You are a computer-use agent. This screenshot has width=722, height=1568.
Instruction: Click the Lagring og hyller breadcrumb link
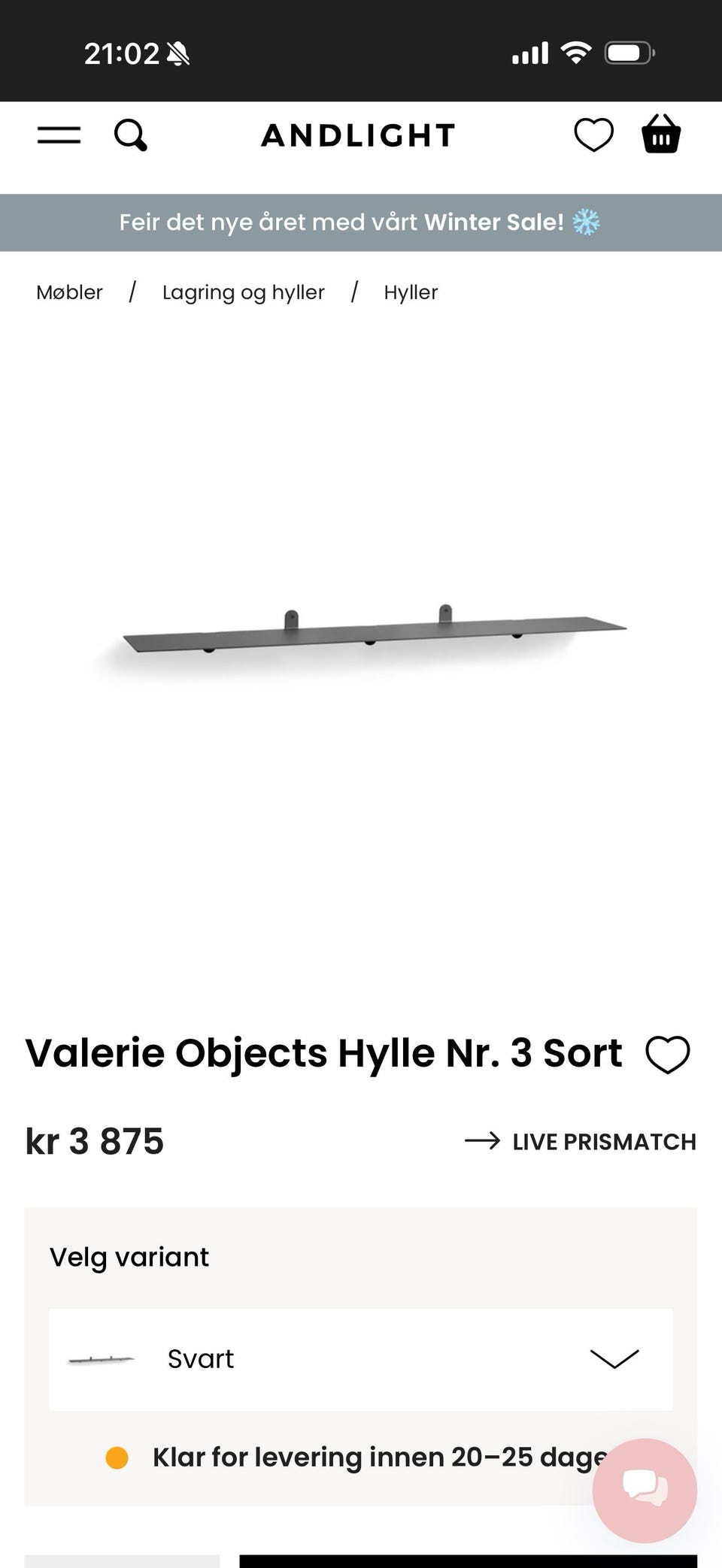(x=244, y=292)
